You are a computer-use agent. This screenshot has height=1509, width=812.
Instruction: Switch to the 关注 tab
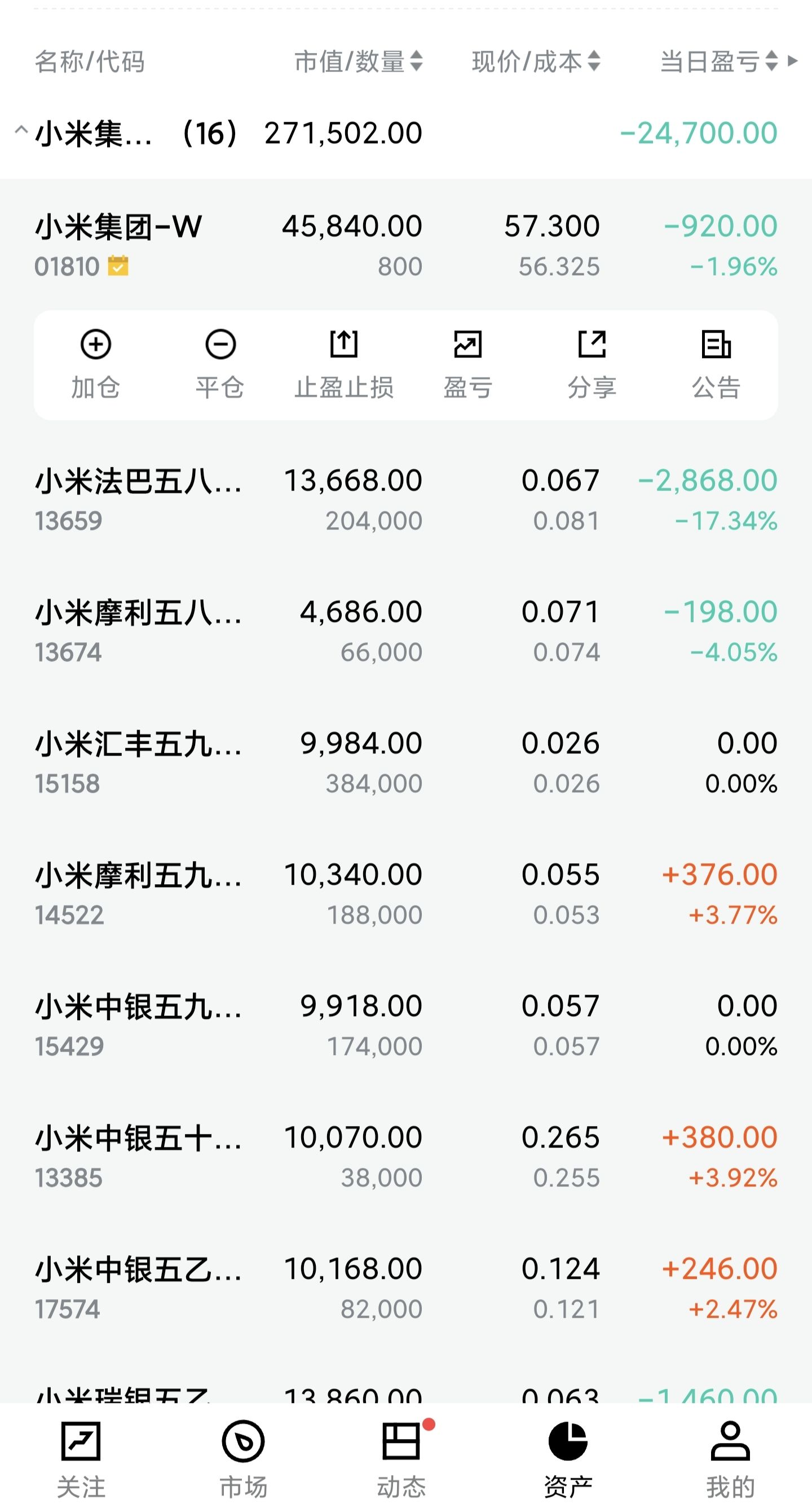coord(81,1459)
